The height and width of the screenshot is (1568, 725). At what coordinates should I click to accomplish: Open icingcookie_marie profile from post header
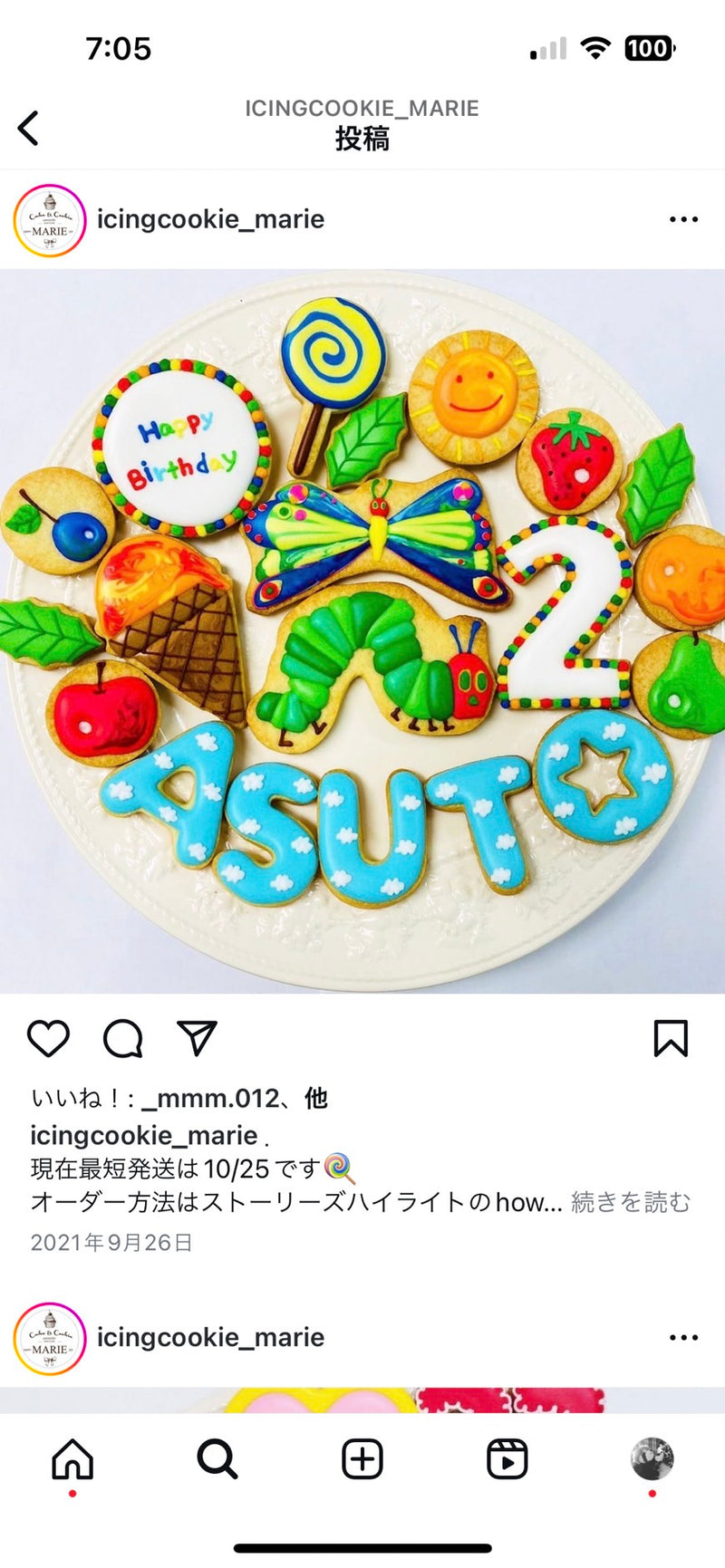(210, 219)
